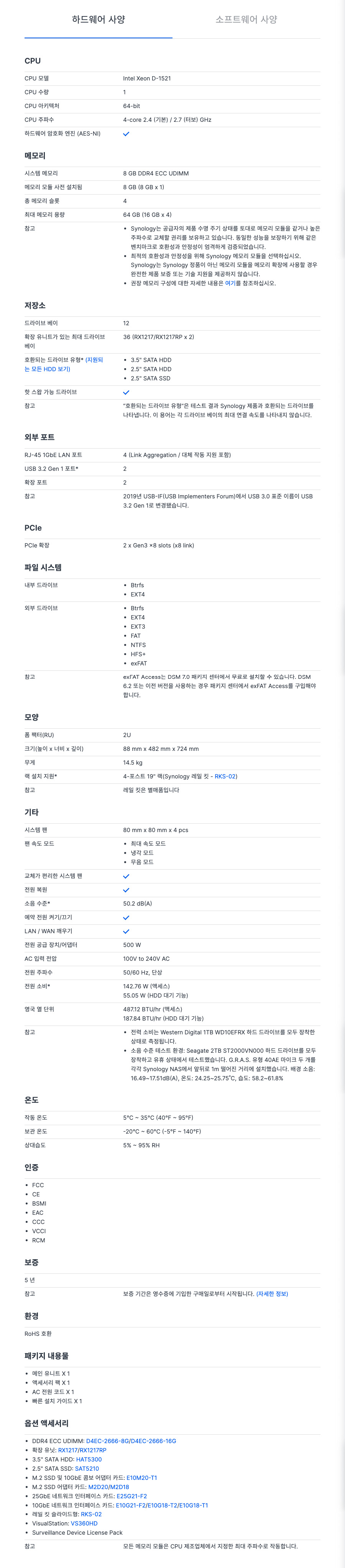The image size is (345, 1568).
Task: Open the 자세한 정보 warranty link
Action: pyautogui.click(x=272, y=1293)
